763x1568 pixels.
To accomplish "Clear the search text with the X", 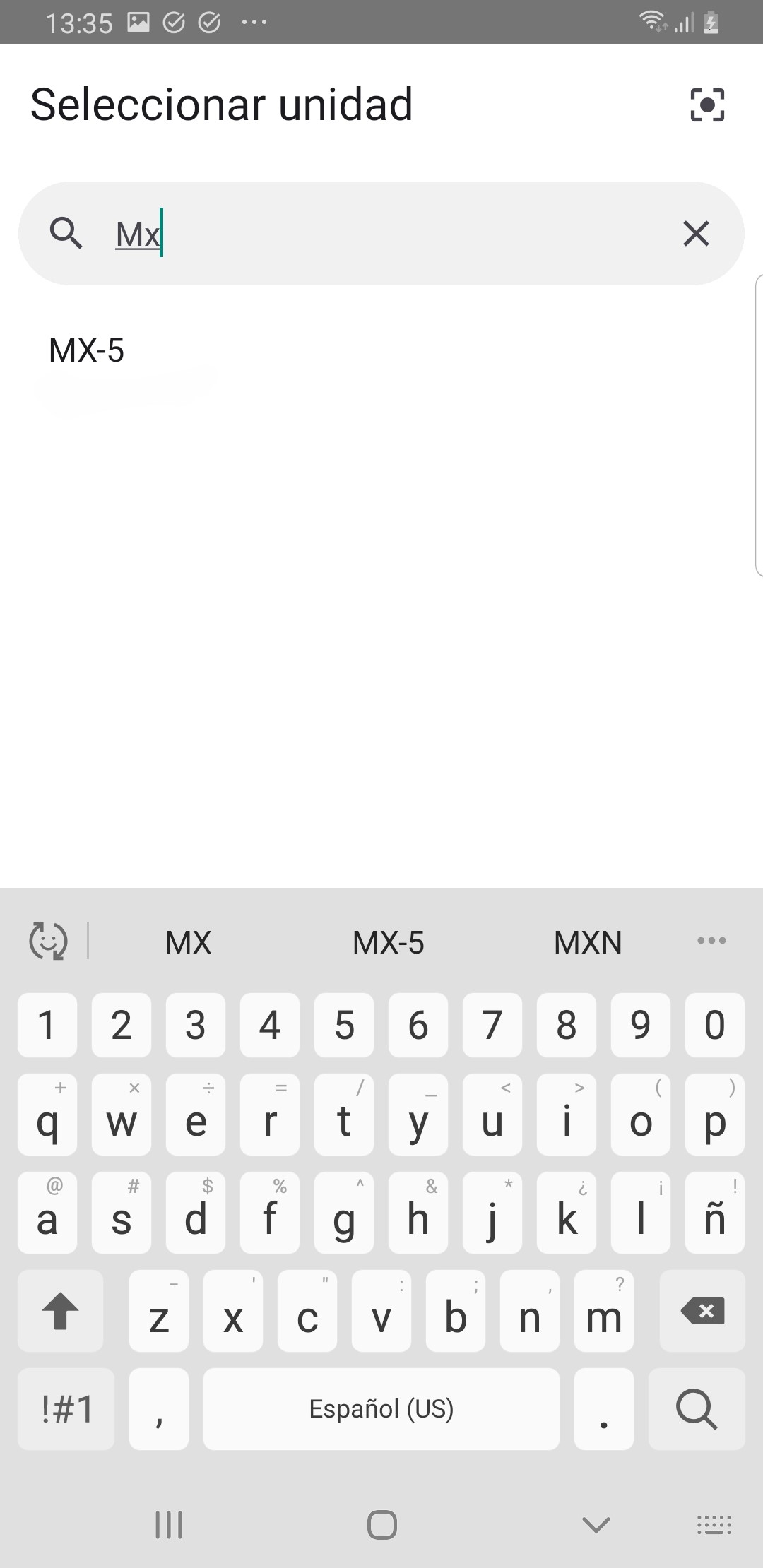I will point(696,233).
